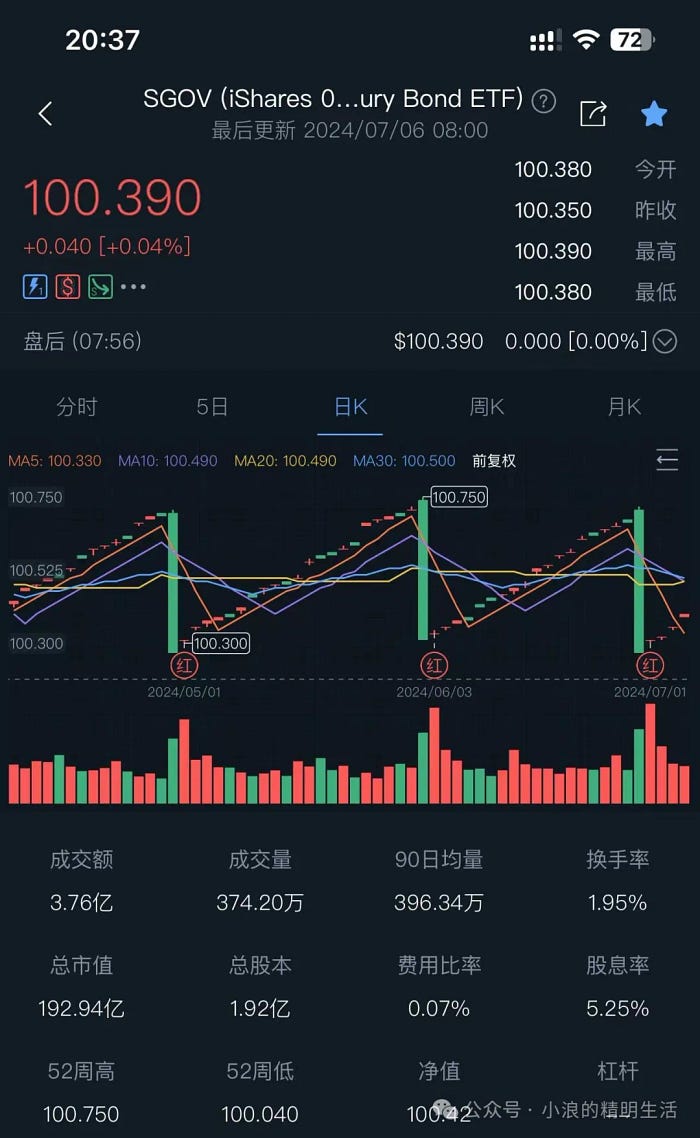Viewport: 700px width, 1138px height.
Task: Share this SGOV quote page
Action: click(593, 113)
